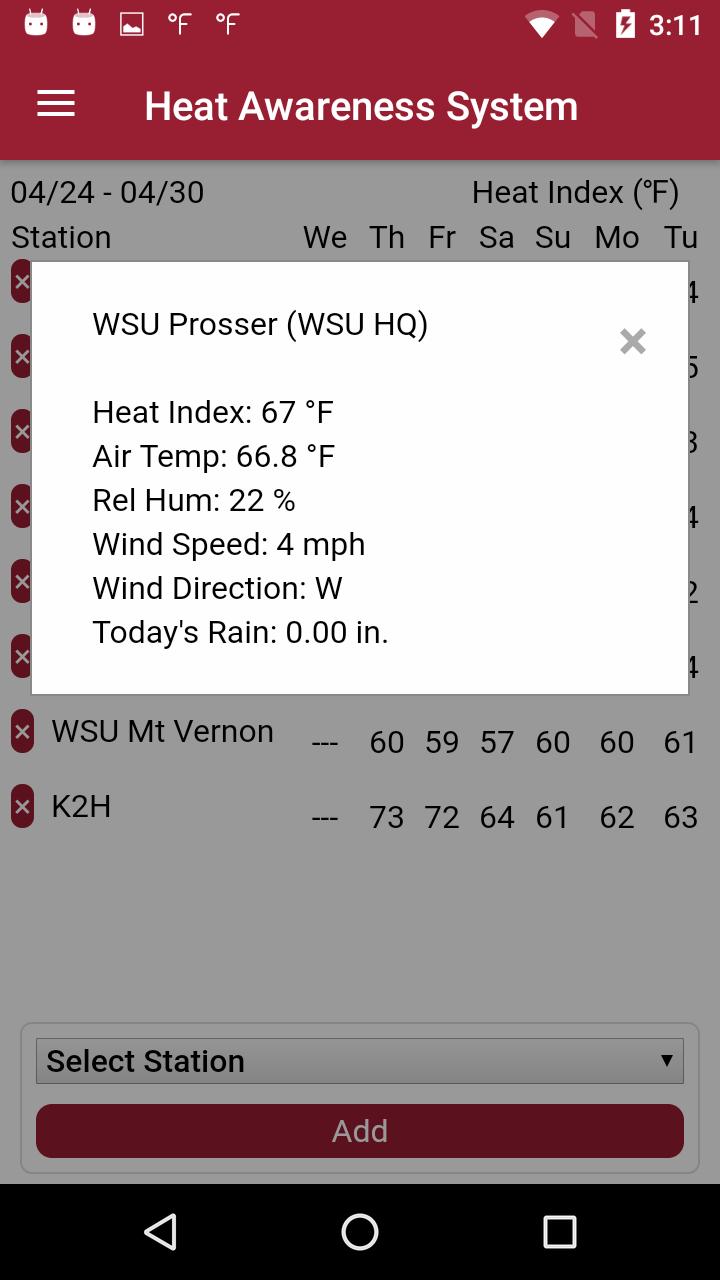720x1280 pixels.
Task: Click the dropdown arrow beside Select Station
Action: [x=668, y=1061]
